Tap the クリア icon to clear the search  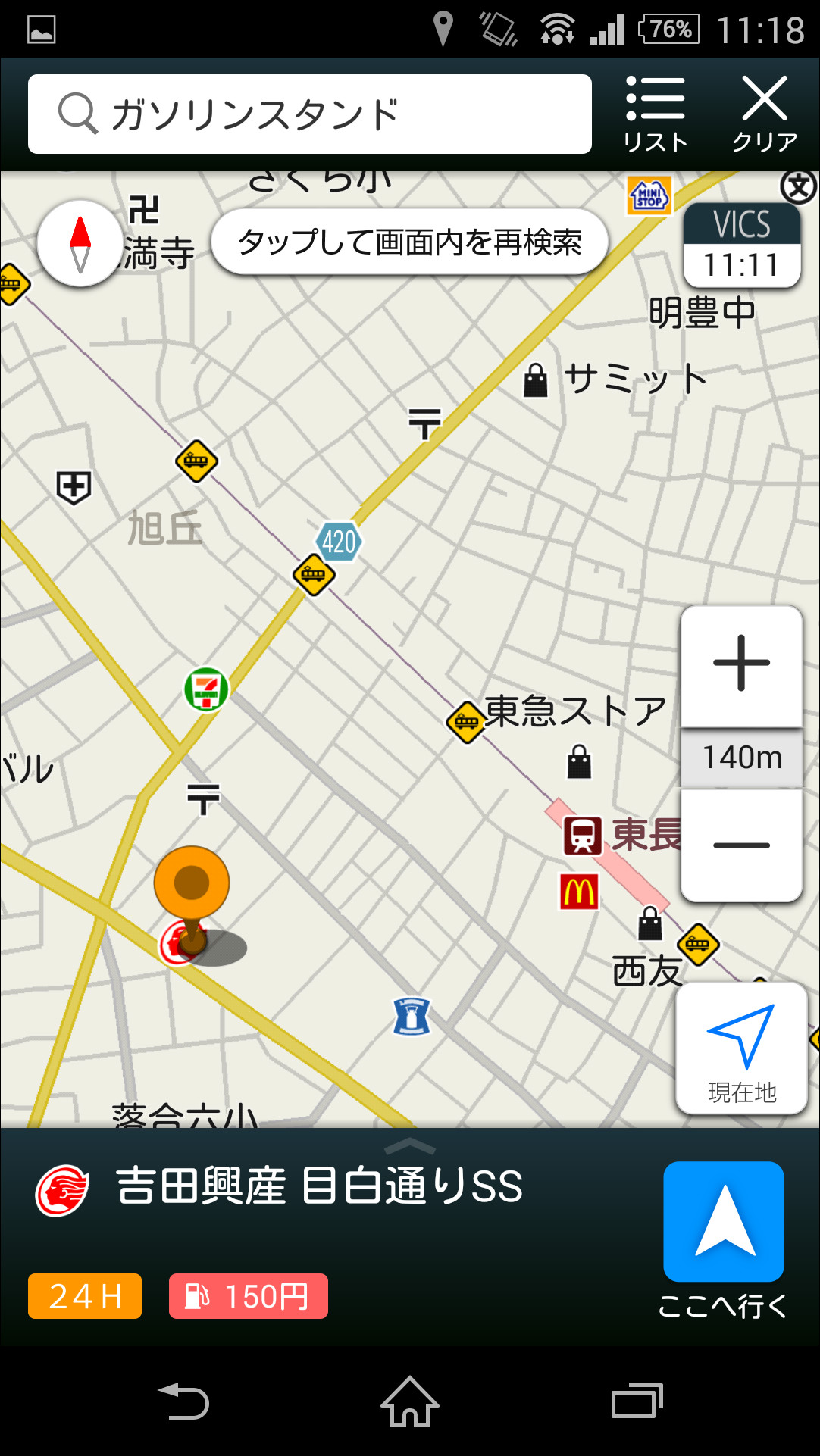764,114
